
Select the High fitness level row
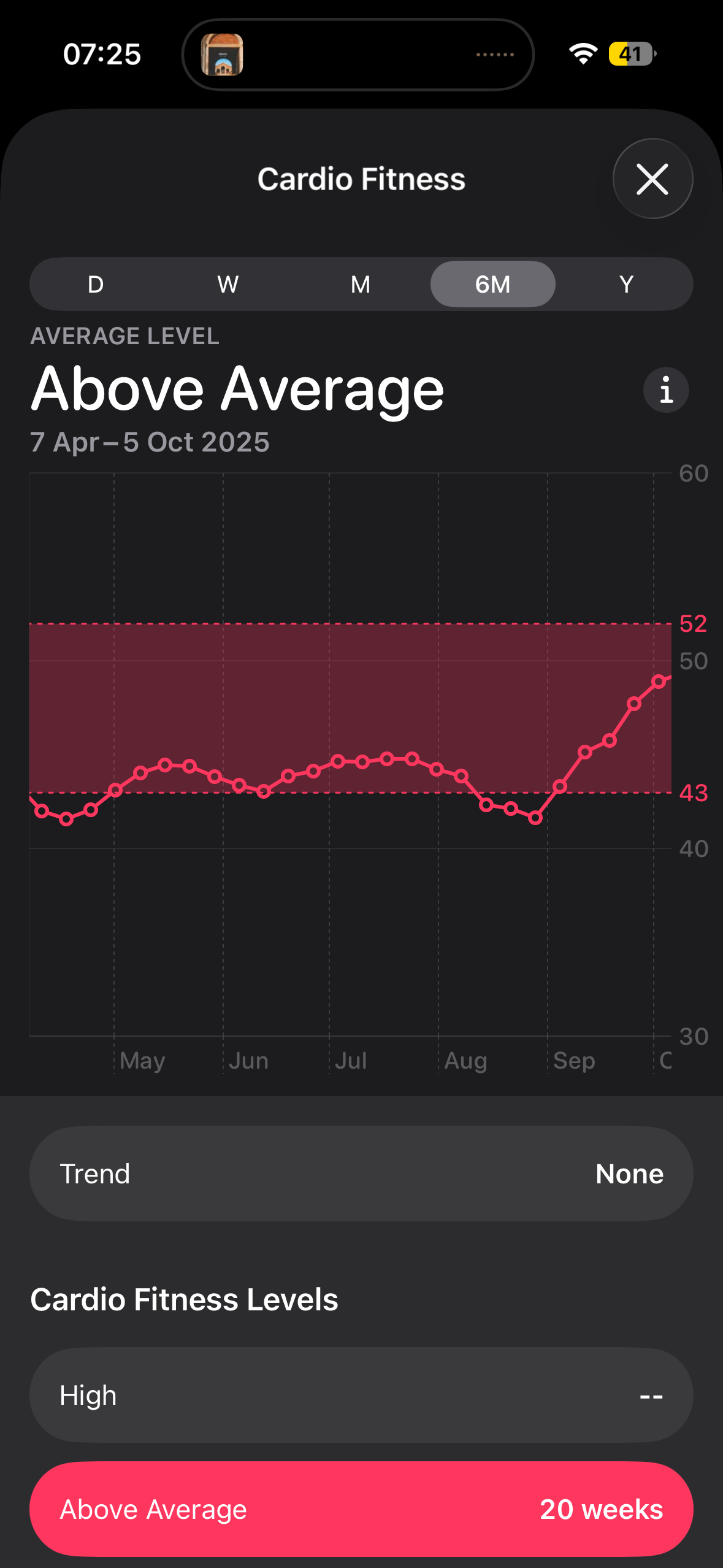tap(361, 1394)
